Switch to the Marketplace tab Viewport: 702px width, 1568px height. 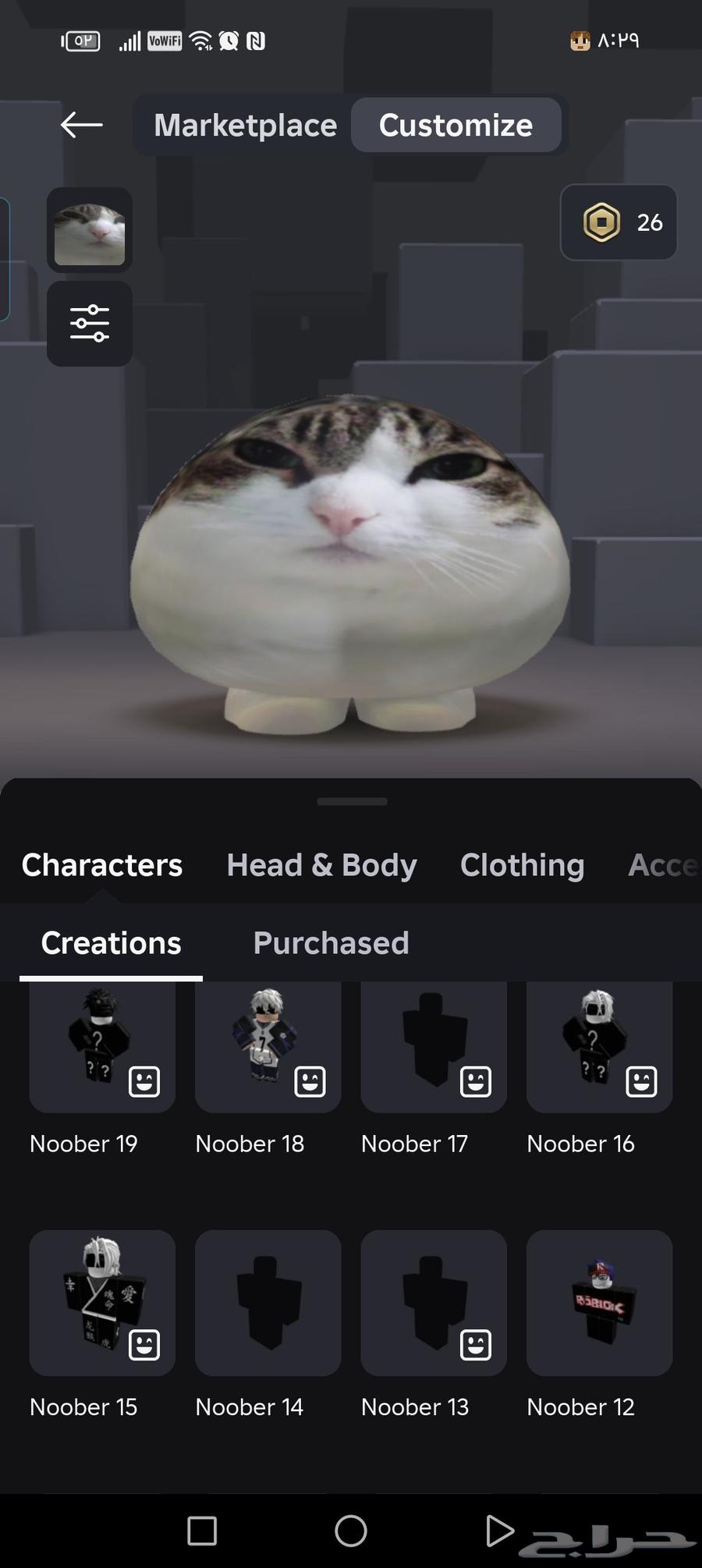245,125
